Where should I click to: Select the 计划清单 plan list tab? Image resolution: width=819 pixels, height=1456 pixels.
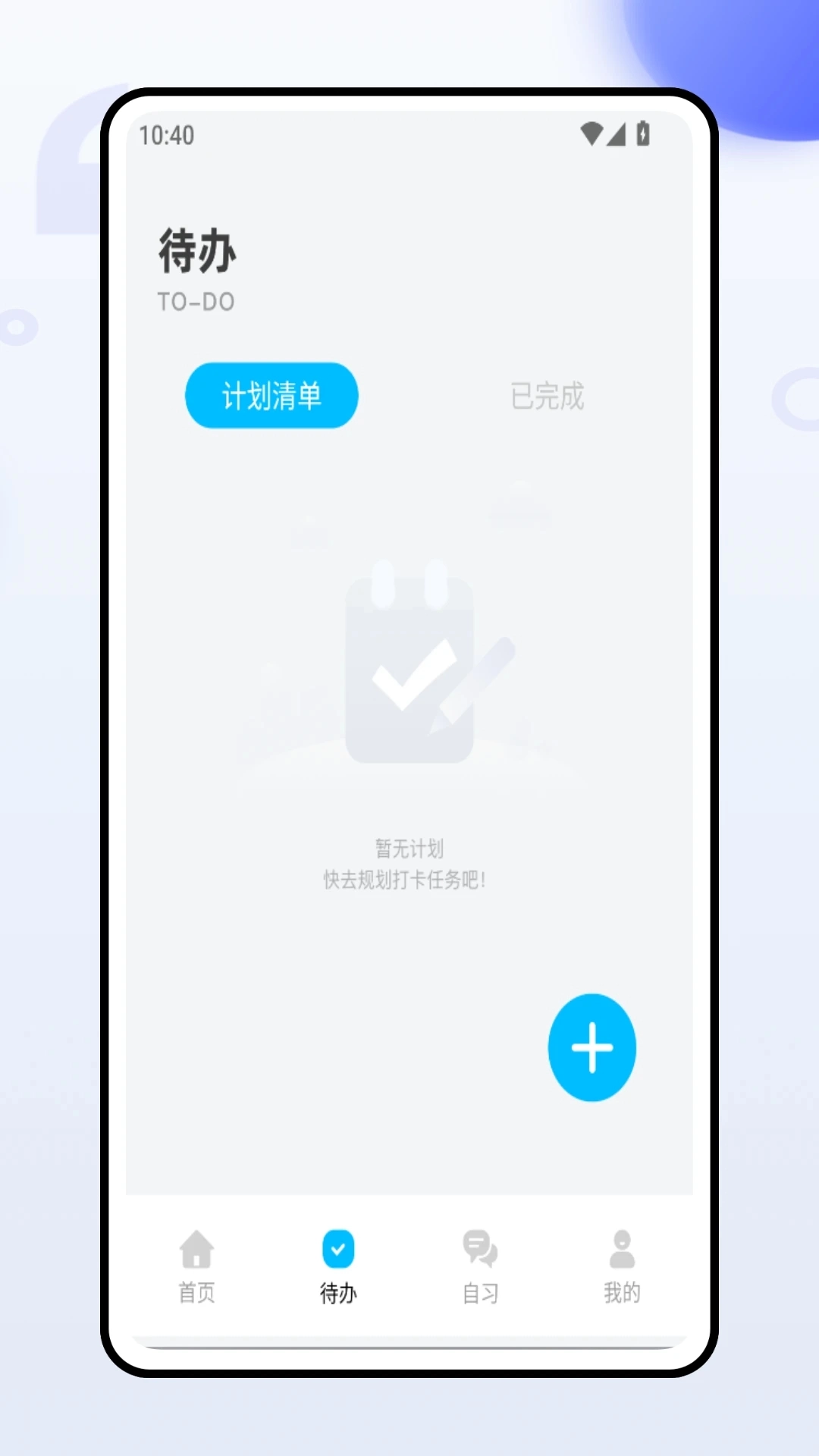(271, 395)
